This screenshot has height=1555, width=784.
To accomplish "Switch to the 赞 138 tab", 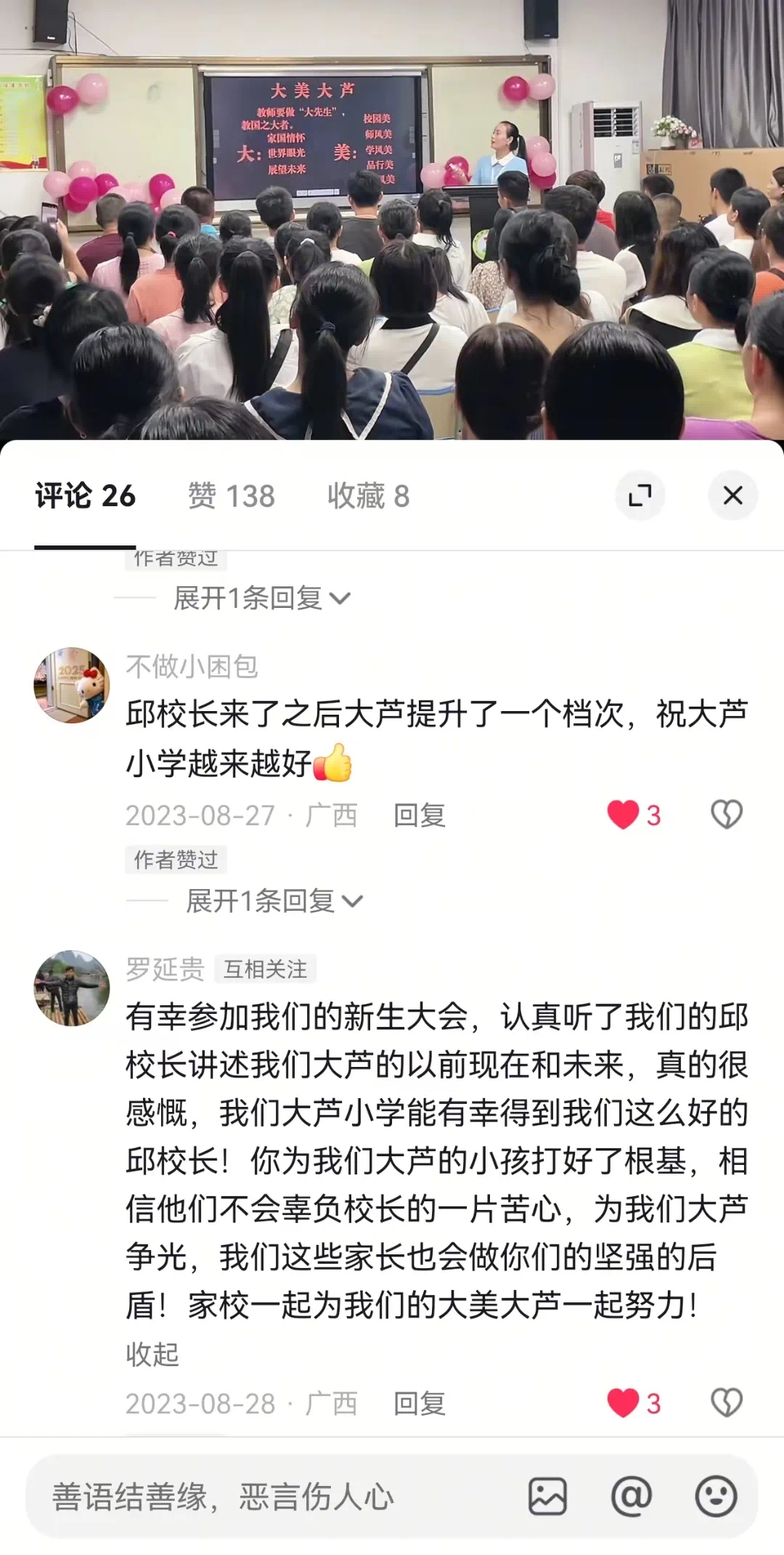I will tap(231, 496).
